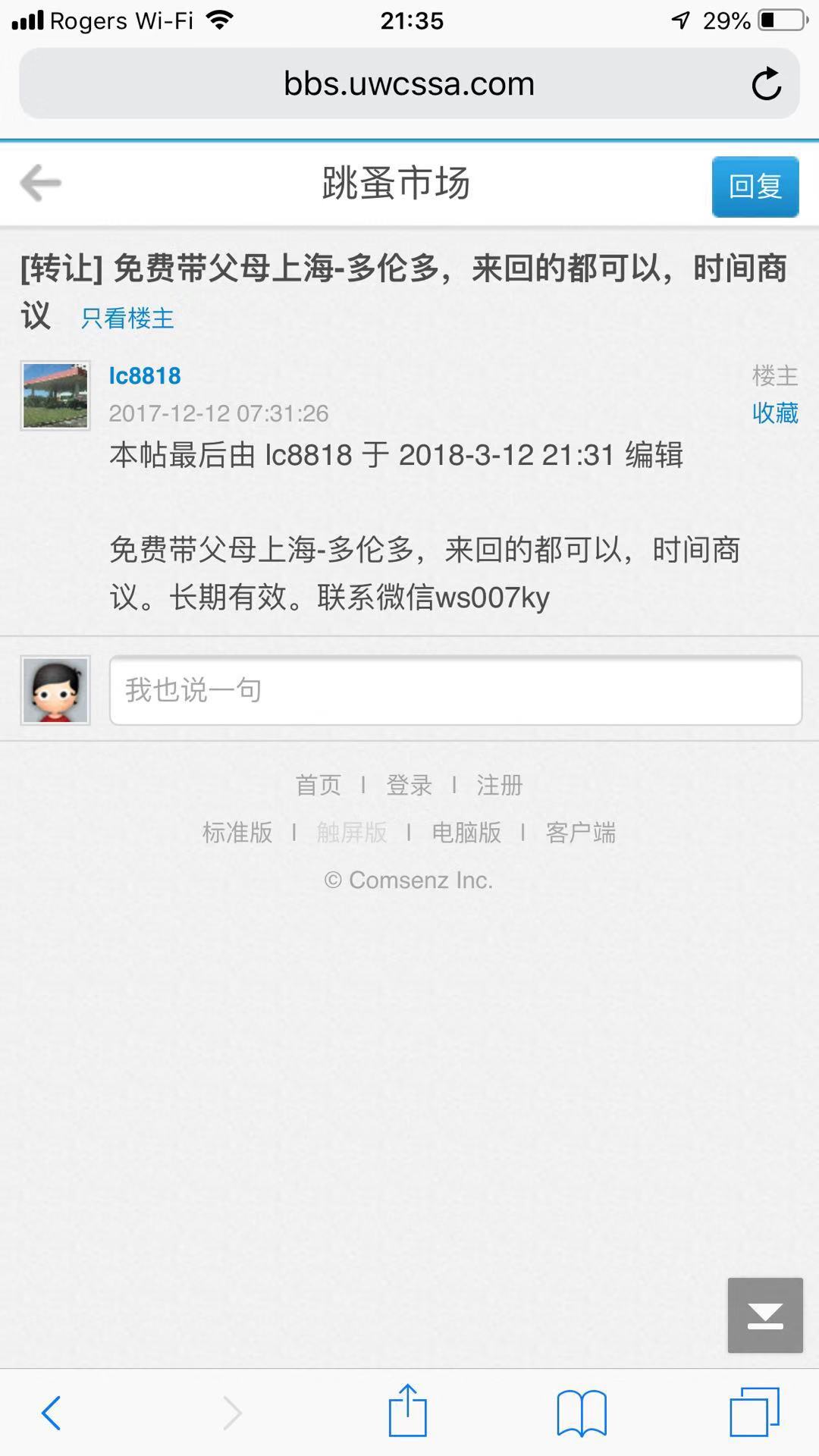Jump to the bottom with the gray arrow button

point(765,1315)
